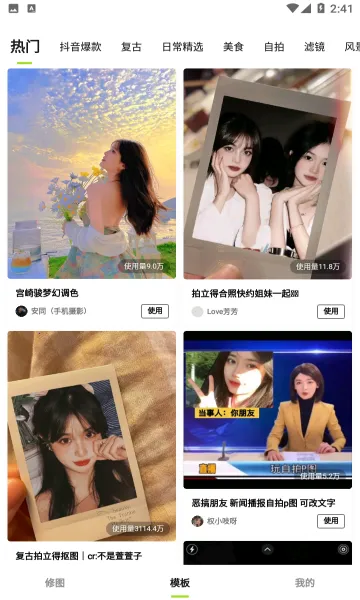Viewport: 360px width, 600px height.
Task: Open the 拍立得合照 template card
Action: [267, 173]
